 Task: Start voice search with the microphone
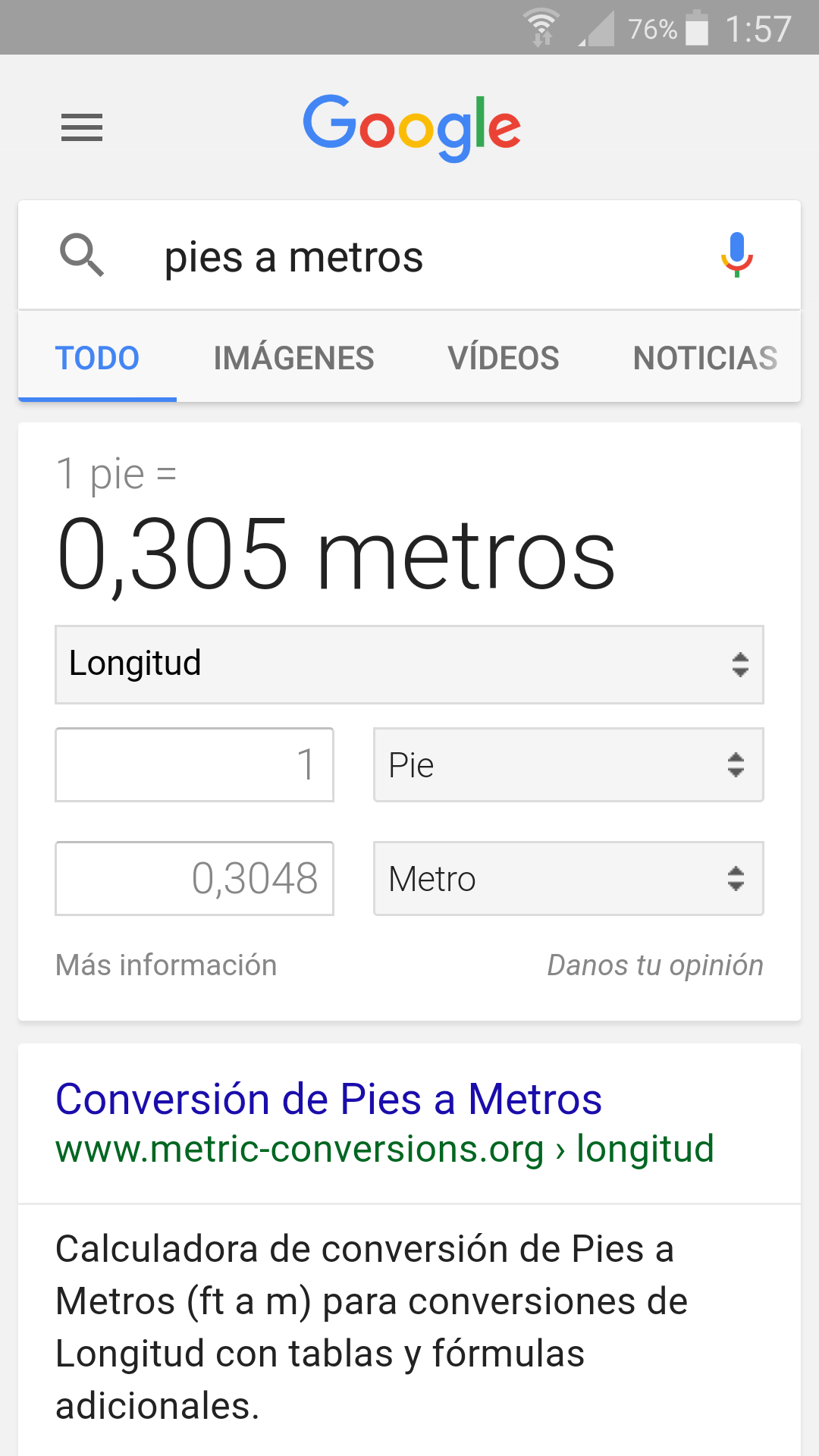pyautogui.click(x=736, y=255)
